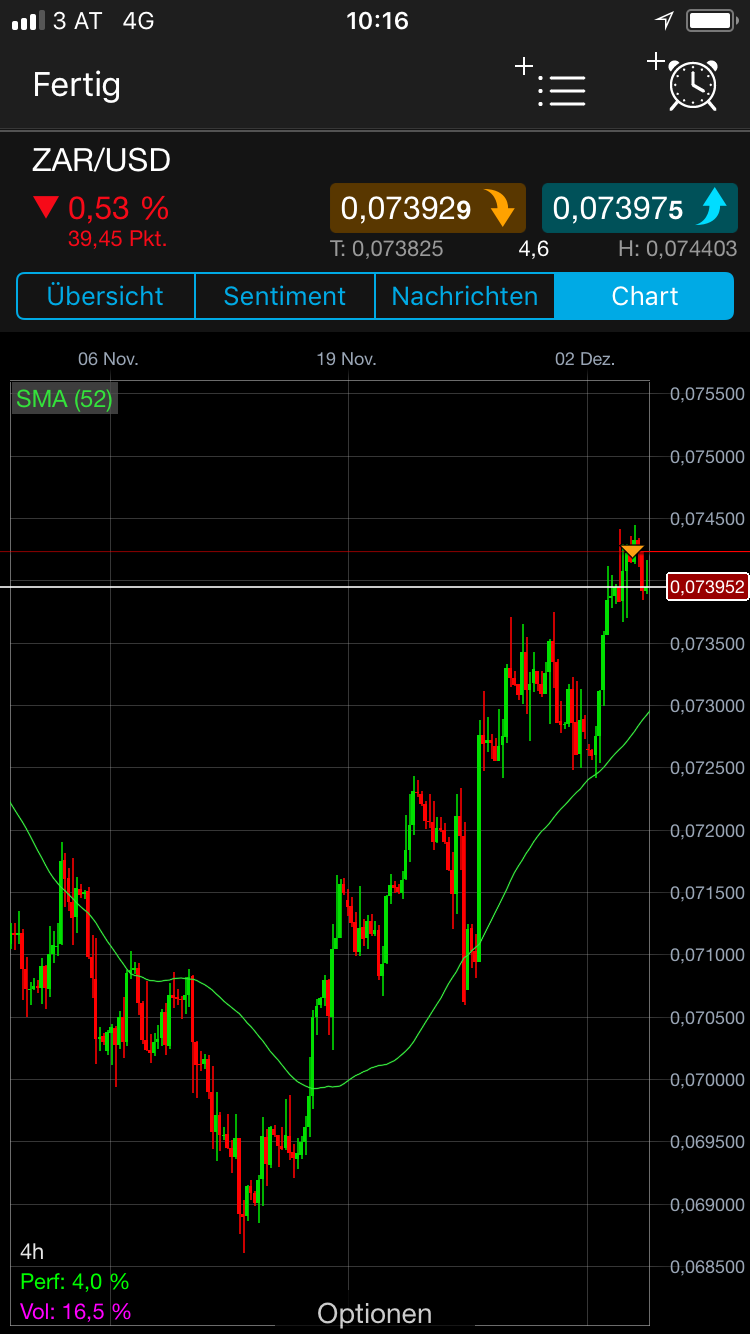View the Nachrichten tab
Viewport: 750px width, 1334px height.
[x=464, y=296]
